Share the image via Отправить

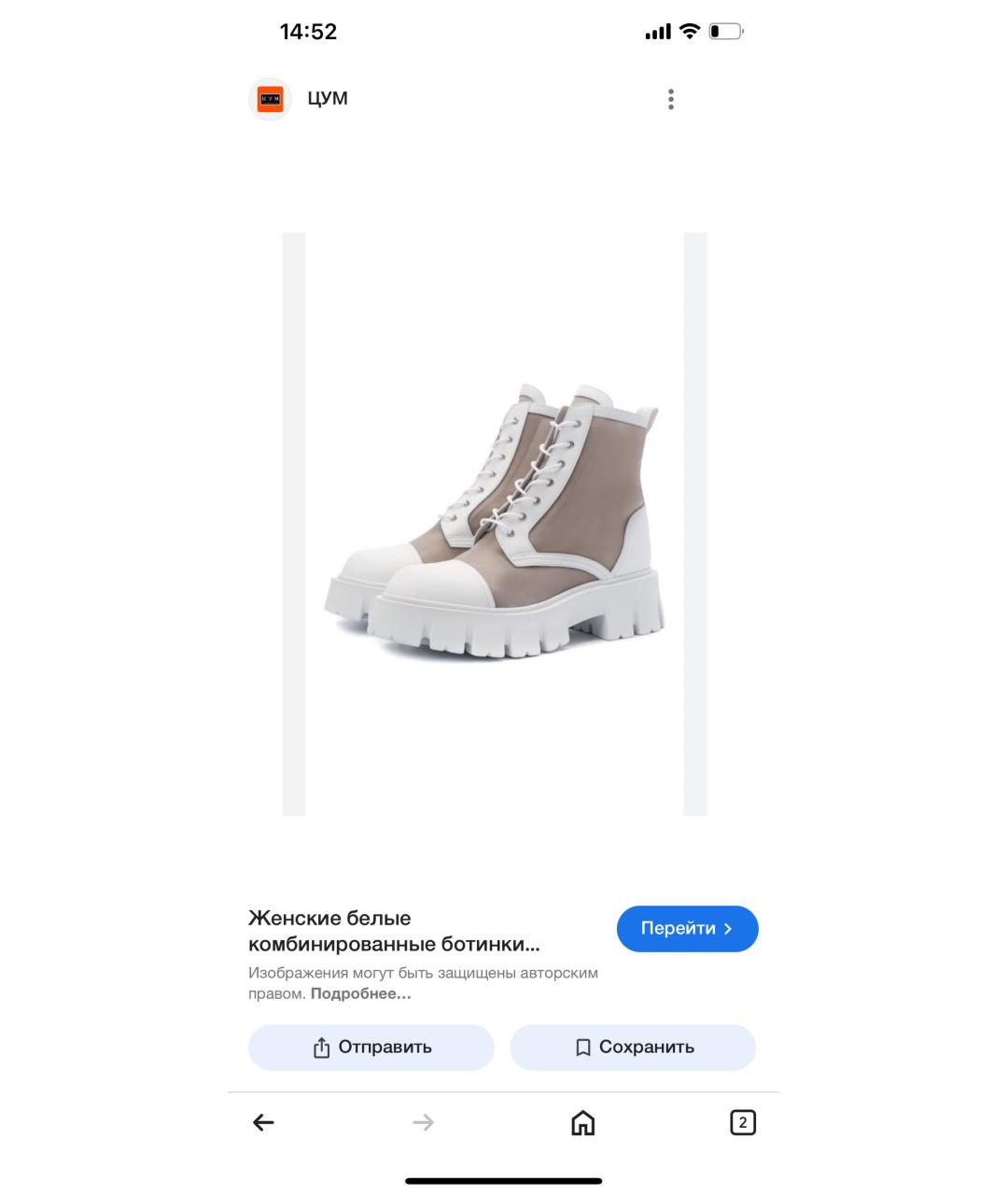point(371,1047)
